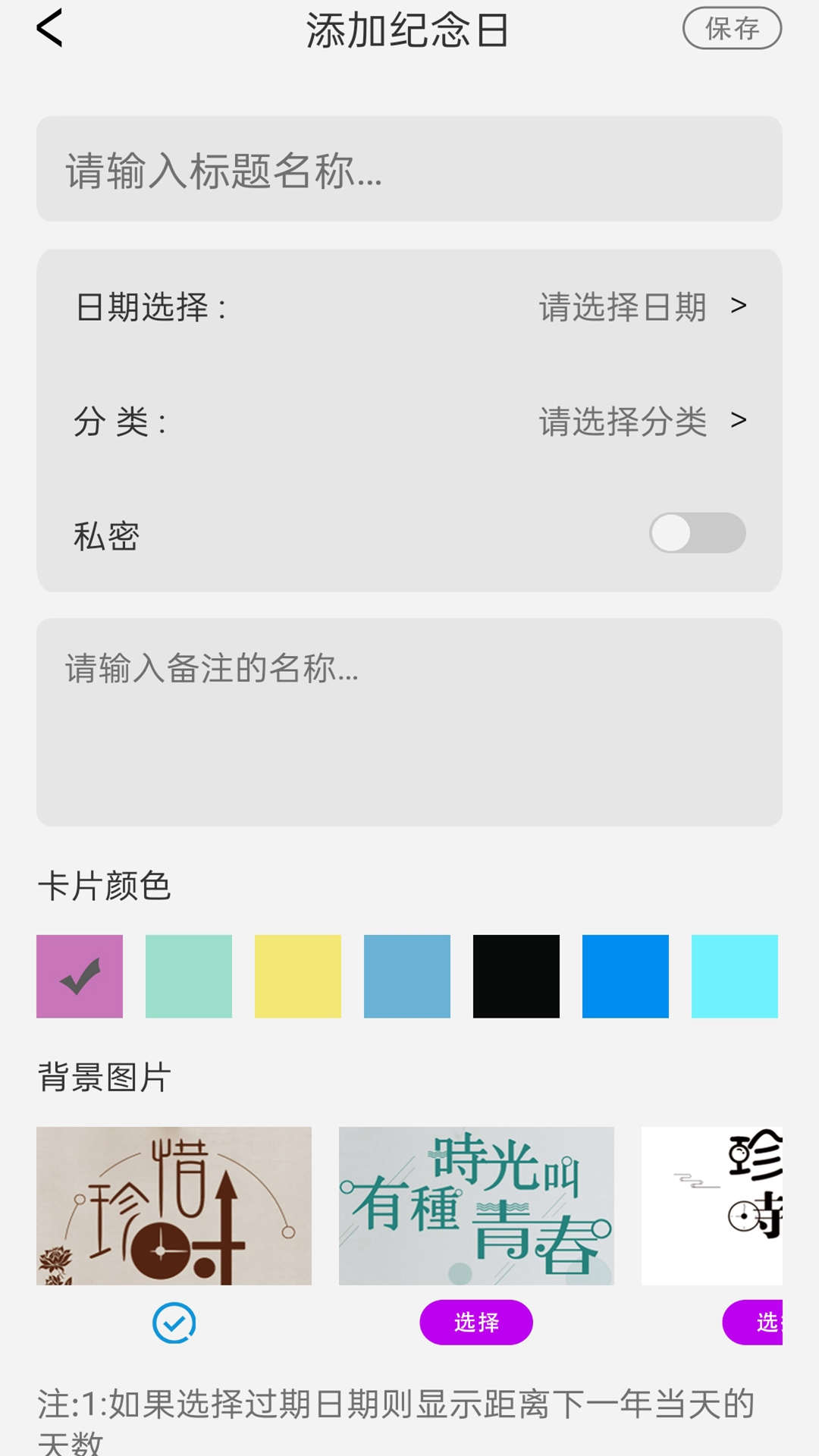819x1456 pixels.
Task: Select the yellow card color swatch
Action: 298,976
